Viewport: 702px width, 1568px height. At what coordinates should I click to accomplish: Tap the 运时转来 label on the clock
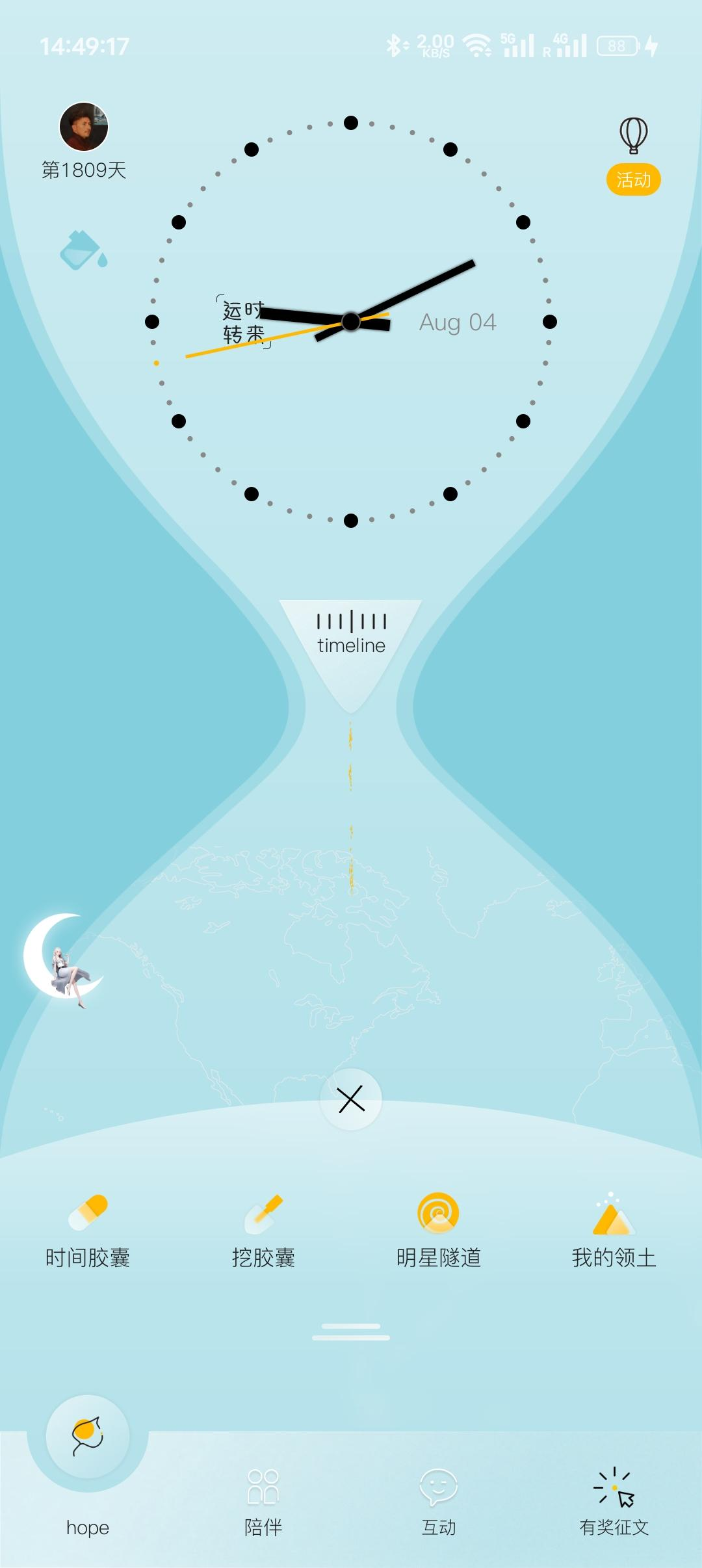pos(243,322)
